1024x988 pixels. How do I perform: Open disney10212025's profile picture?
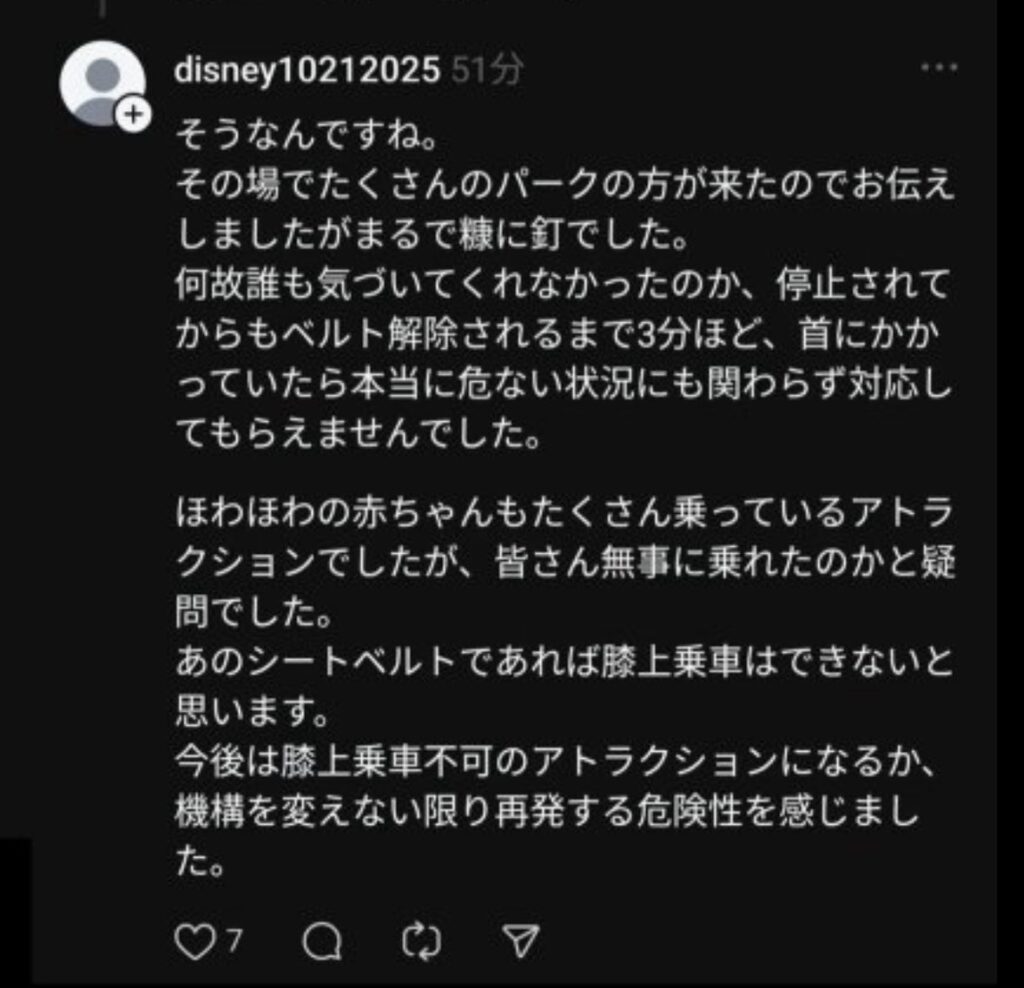(x=100, y=82)
